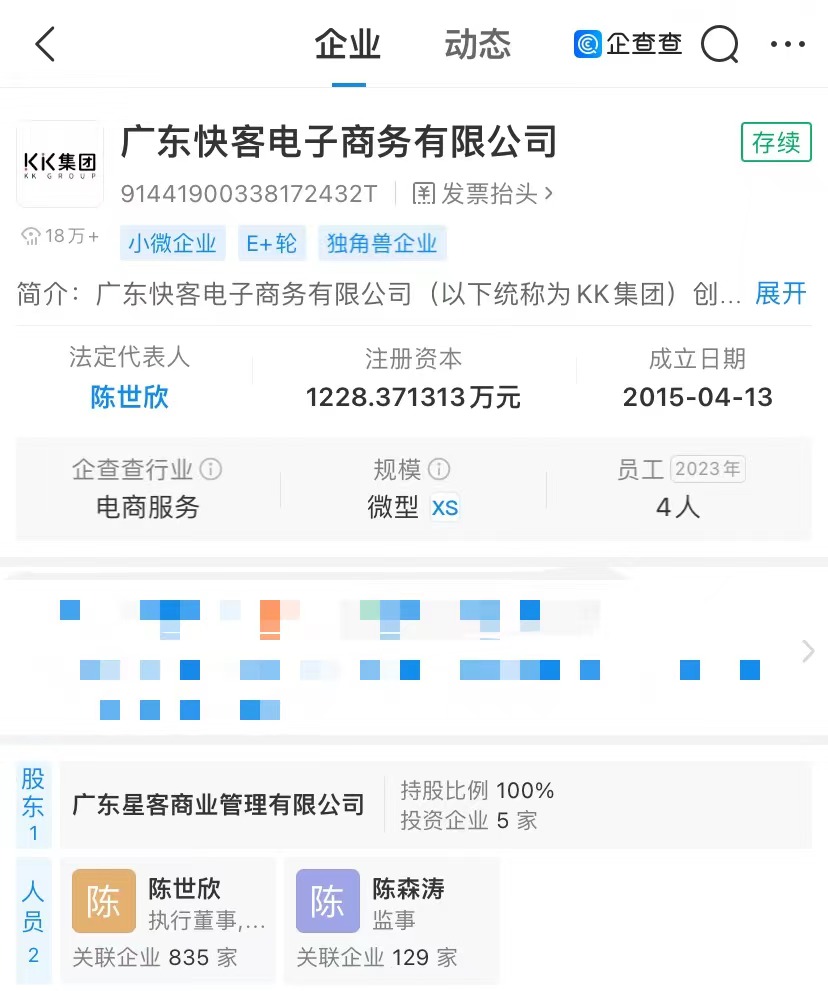The height and width of the screenshot is (991, 828).
Task: Open the three-dot overflow menu
Action: (x=787, y=45)
